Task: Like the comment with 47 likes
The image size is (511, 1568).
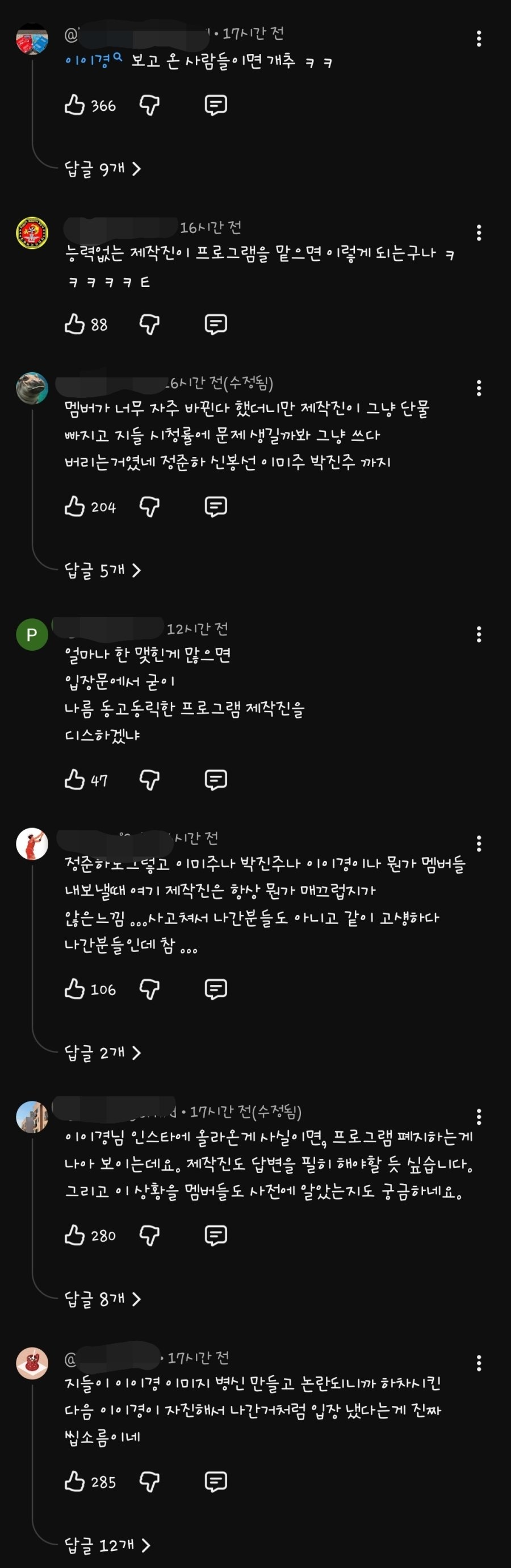Action: [75, 780]
